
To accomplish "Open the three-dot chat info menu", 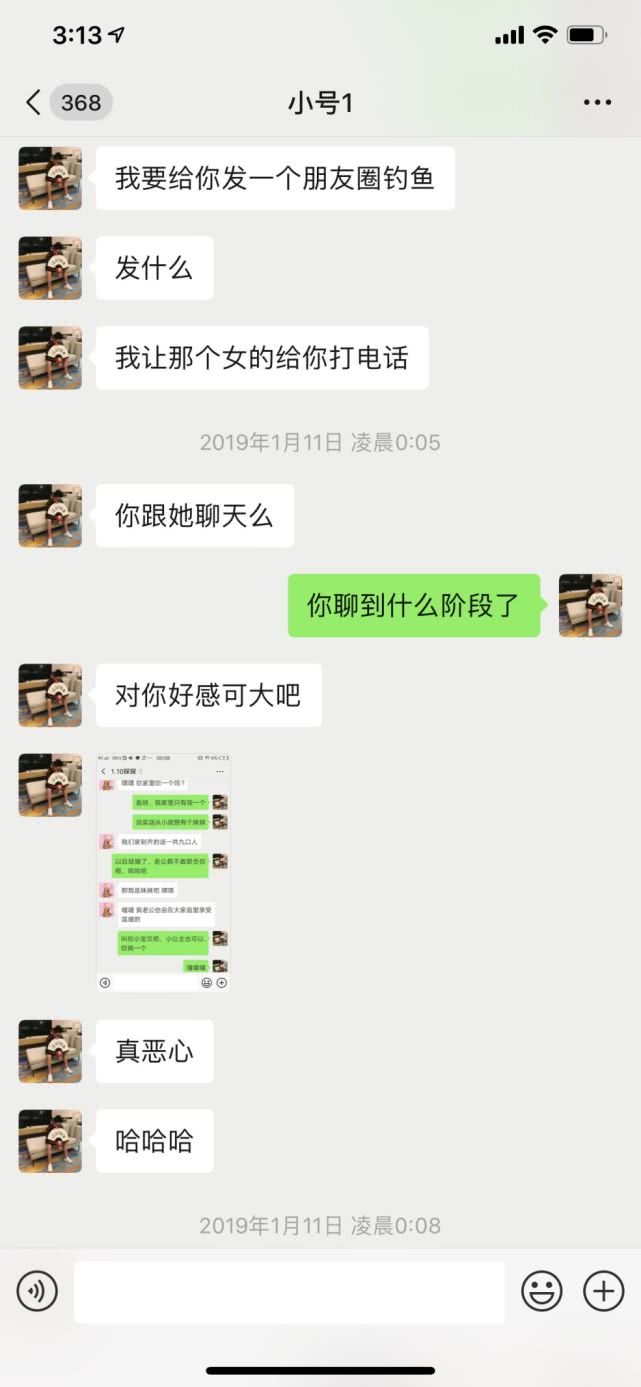I will coord(597,102).
